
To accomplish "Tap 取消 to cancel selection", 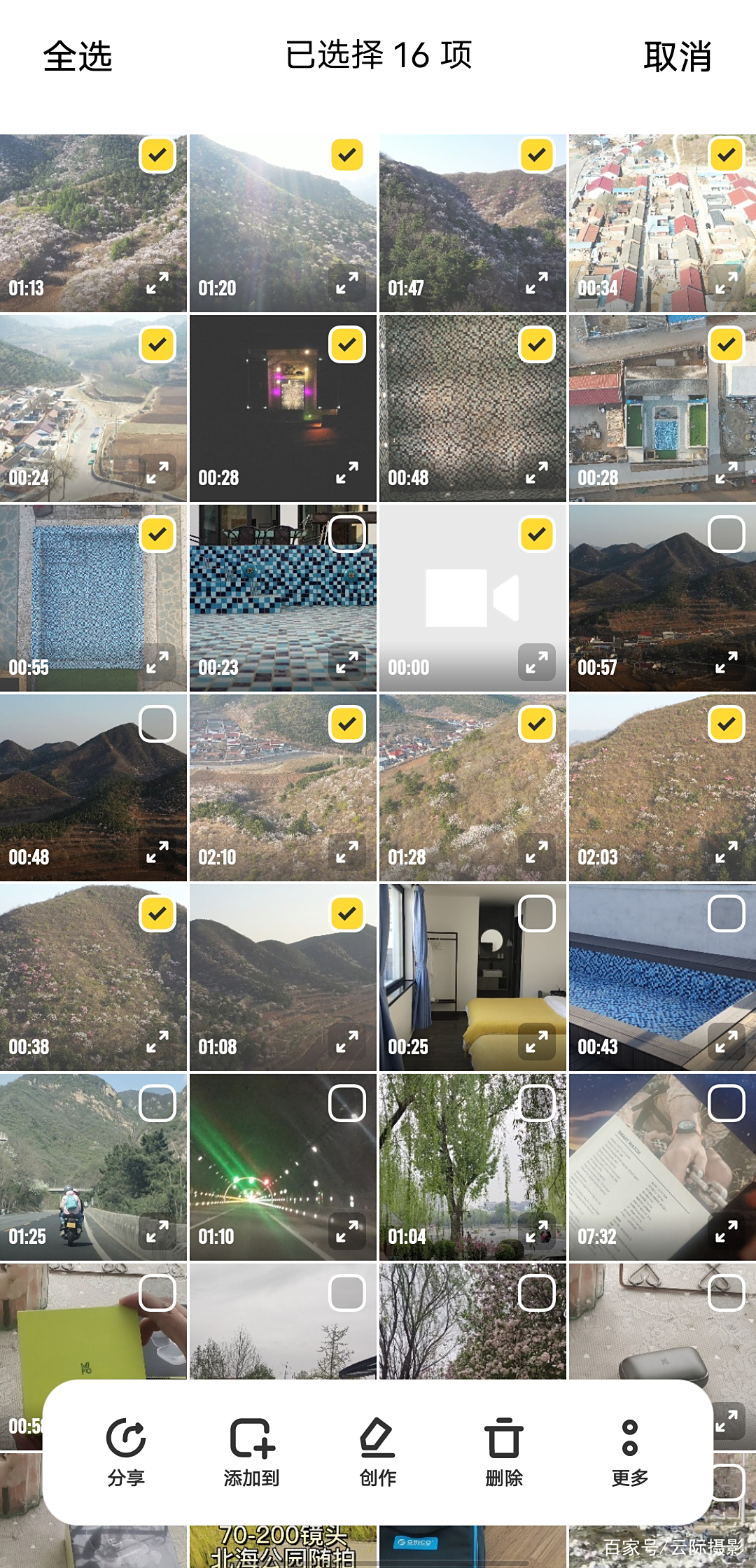I will click(x=677, y=56).
